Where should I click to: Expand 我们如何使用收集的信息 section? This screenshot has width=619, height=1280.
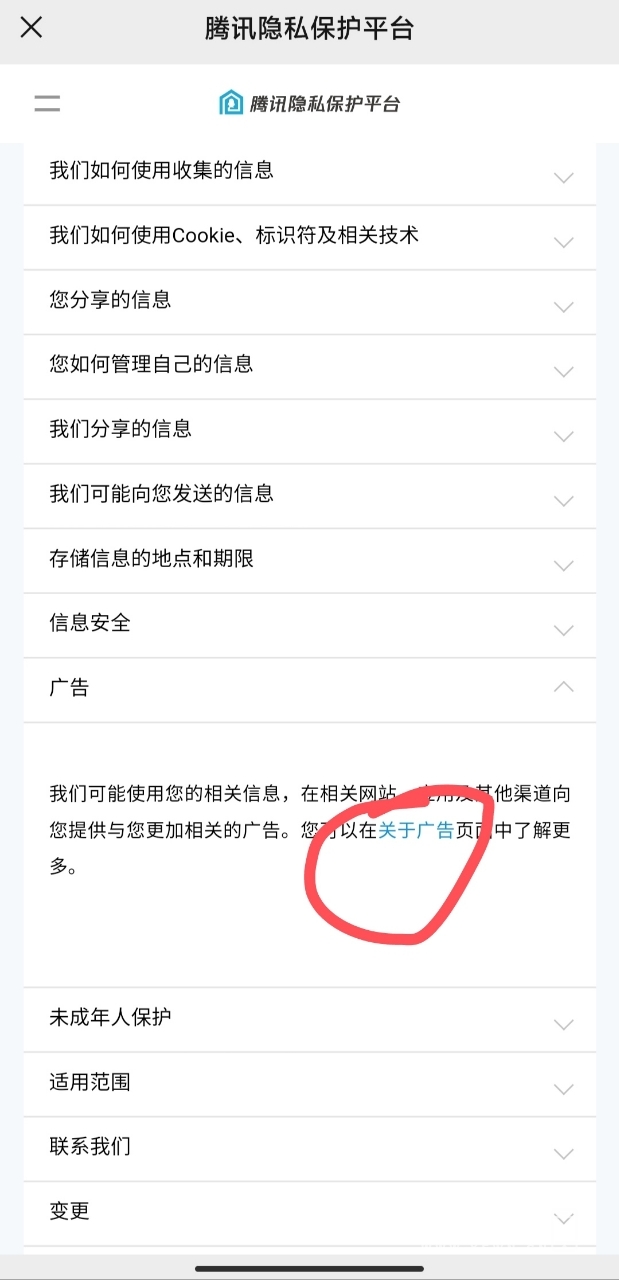point(309,172)
